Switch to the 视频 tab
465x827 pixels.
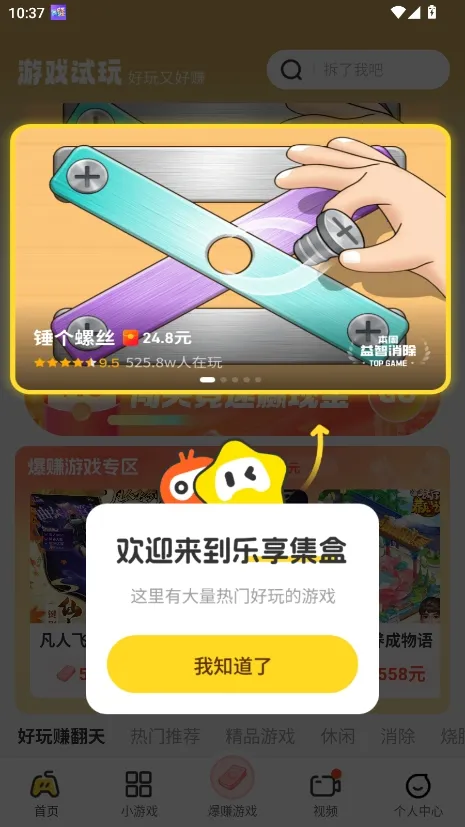pos(325,794)
